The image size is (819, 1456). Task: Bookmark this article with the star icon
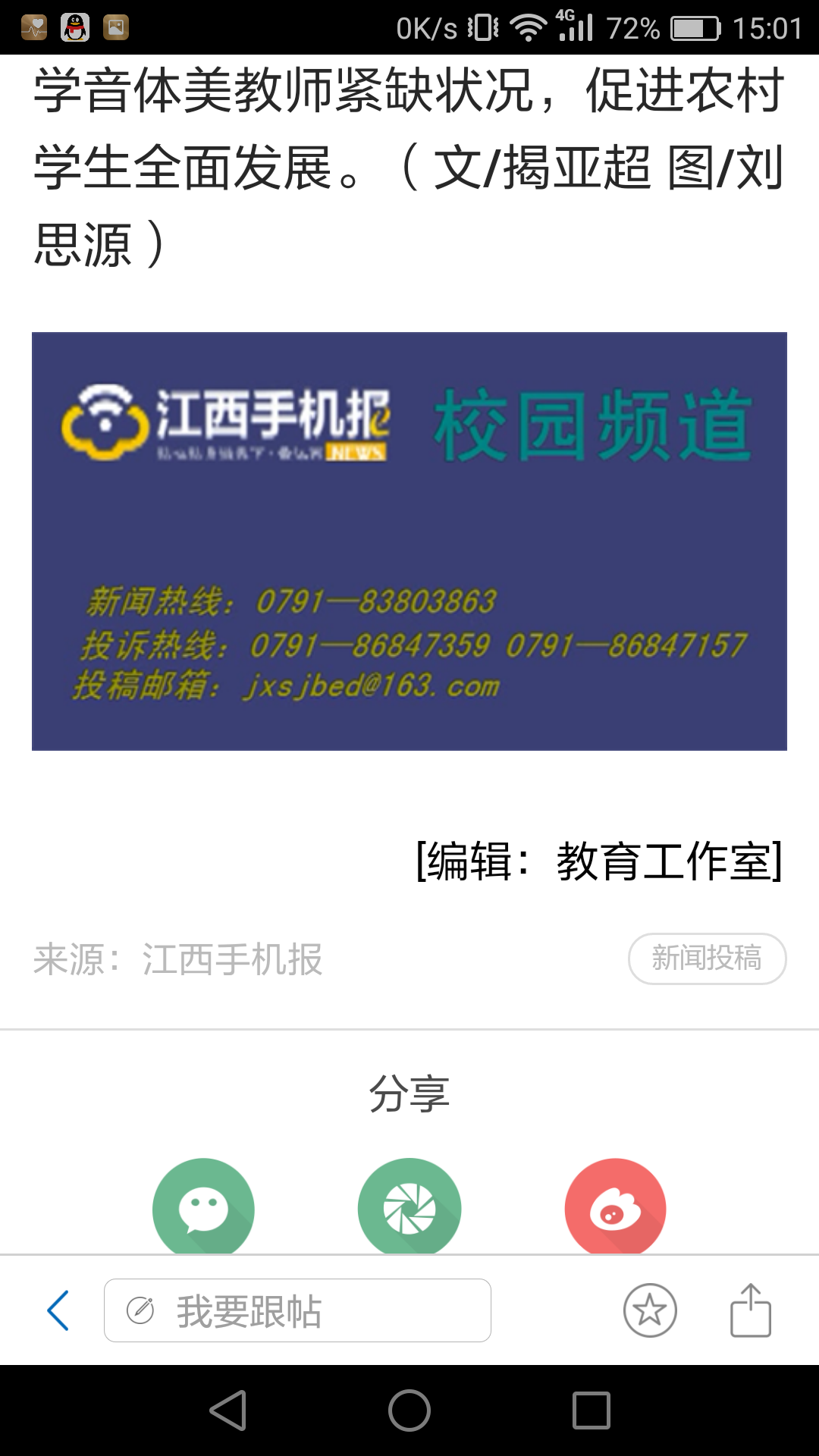[650, 1310]
